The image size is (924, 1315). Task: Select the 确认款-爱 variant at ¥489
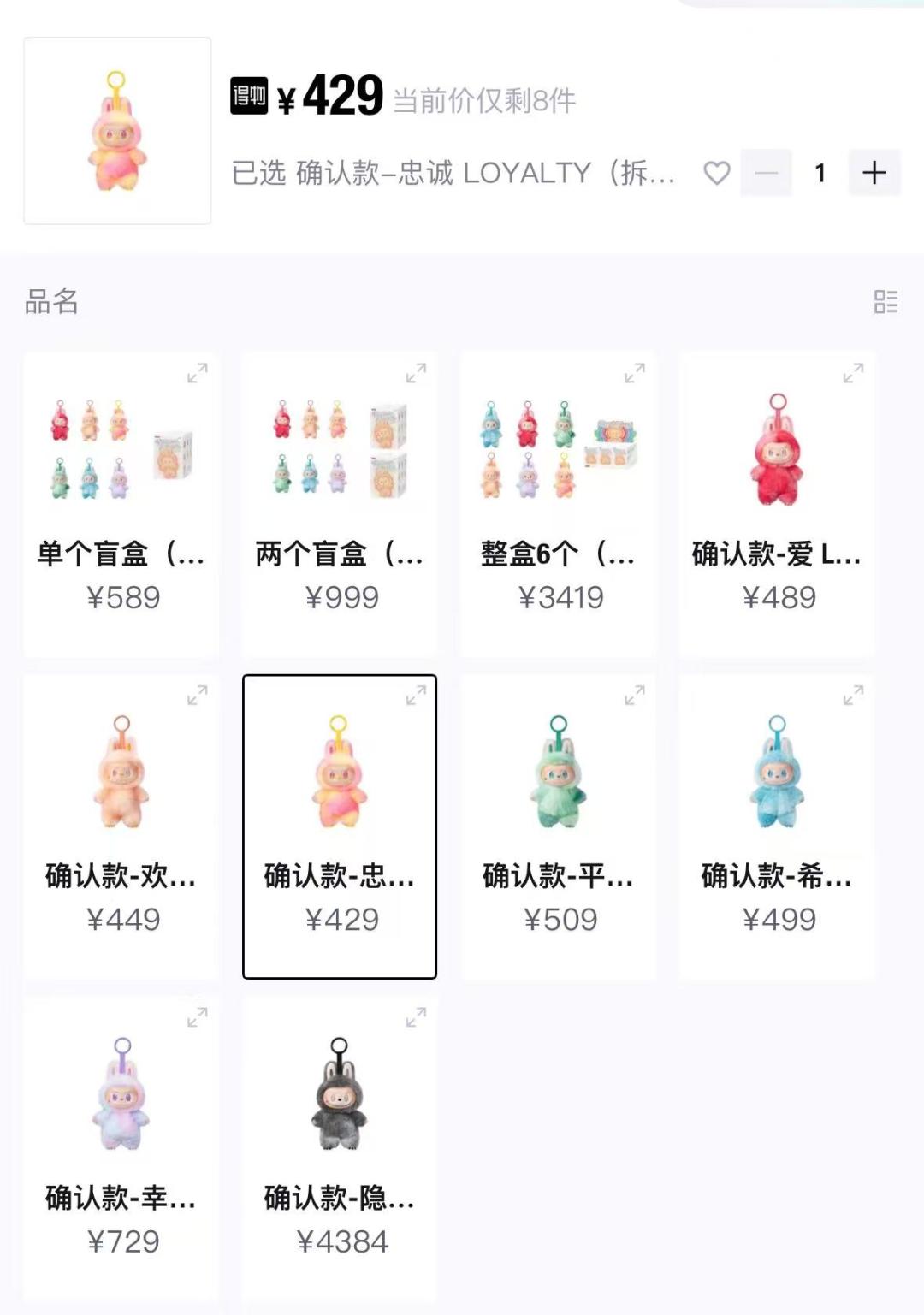(x=778, y=505)
